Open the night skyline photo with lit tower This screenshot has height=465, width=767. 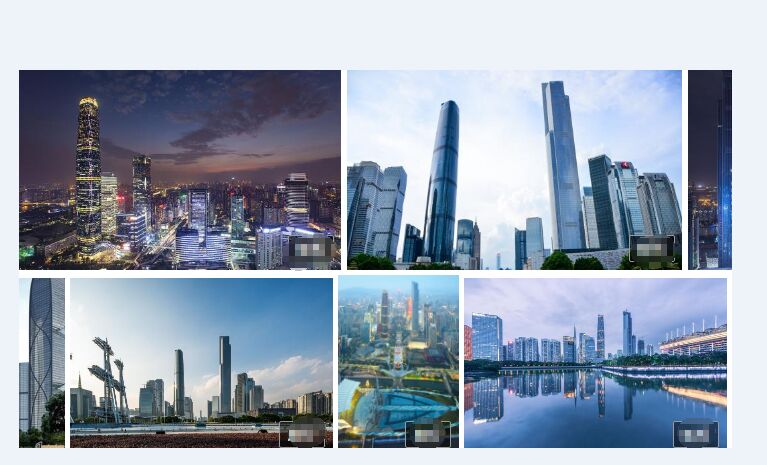(x=180, y=170)
